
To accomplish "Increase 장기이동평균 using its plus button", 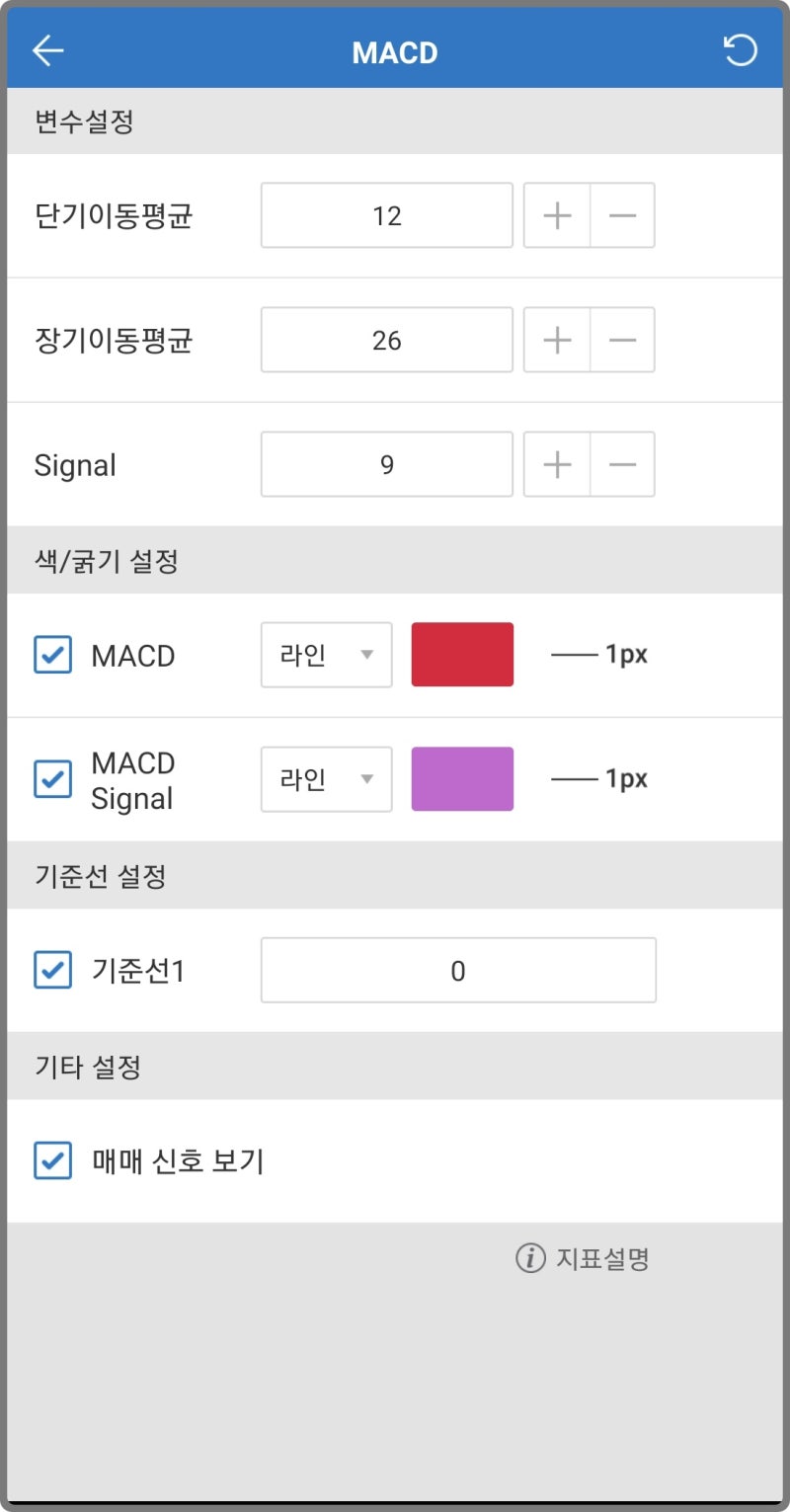I will (x=557, y=340).
